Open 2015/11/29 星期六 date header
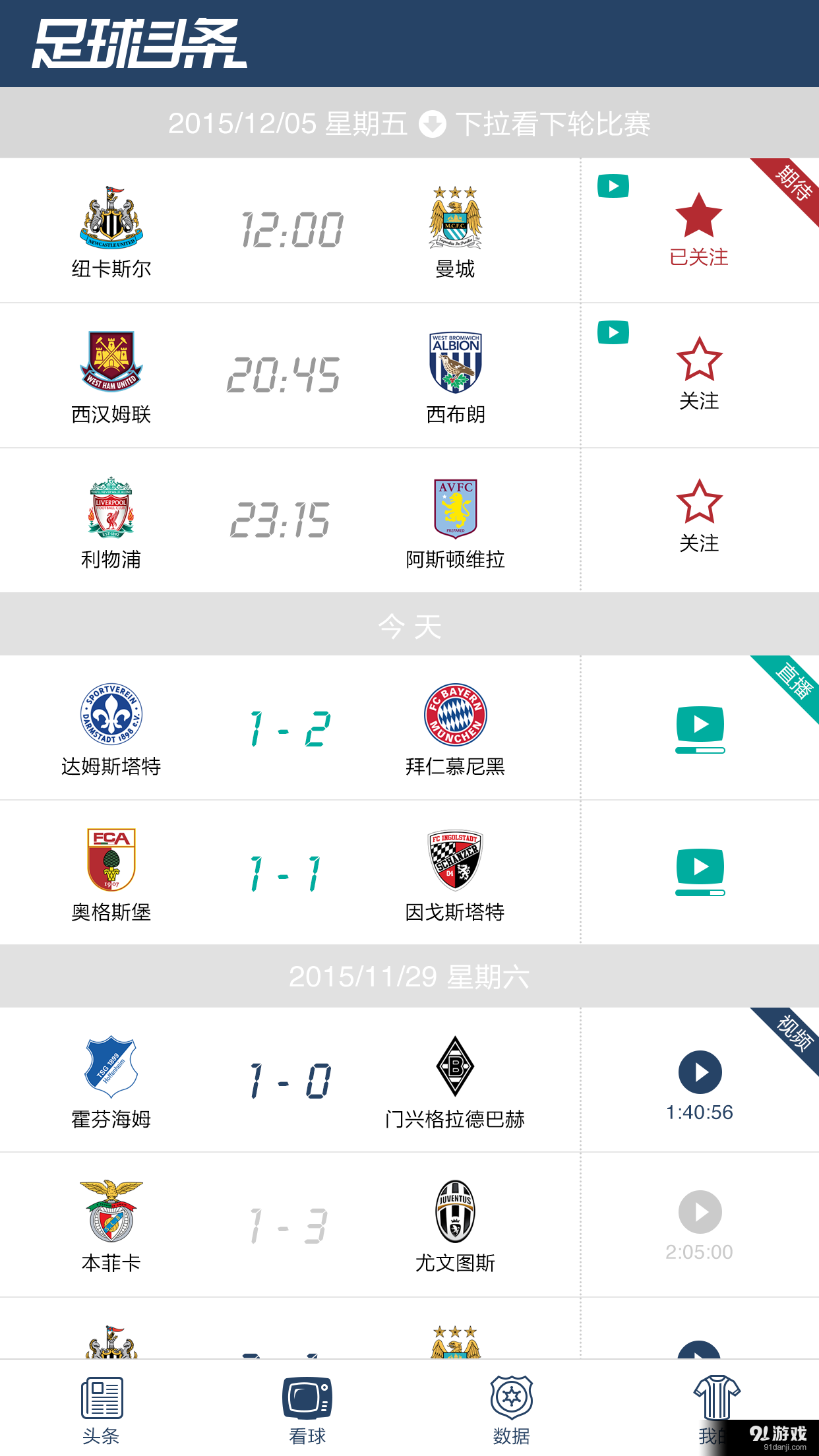Viewport: 819px width, 1456px height. click(x=409, y=977)
